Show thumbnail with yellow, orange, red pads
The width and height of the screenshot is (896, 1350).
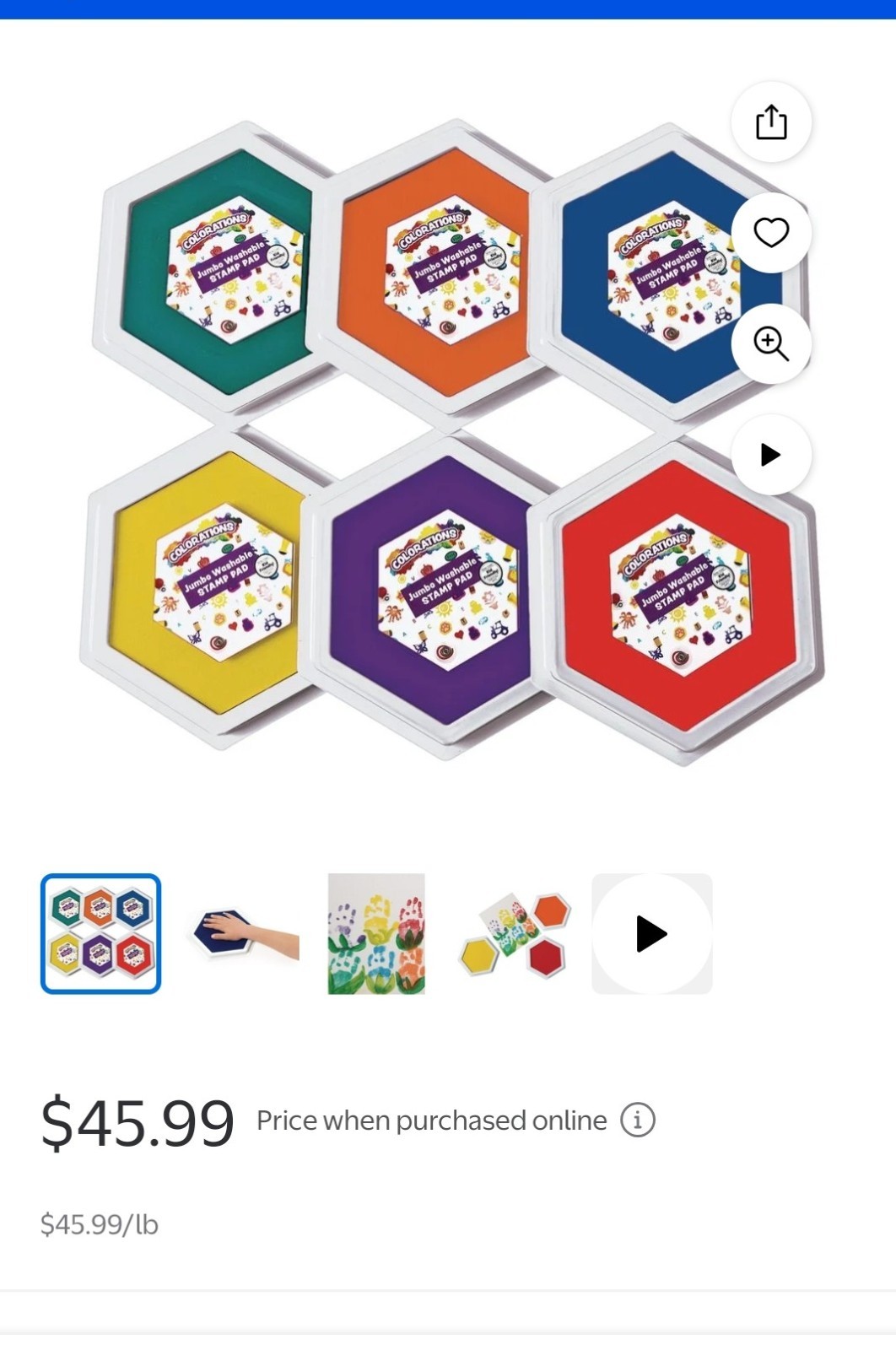coord(514,933)
